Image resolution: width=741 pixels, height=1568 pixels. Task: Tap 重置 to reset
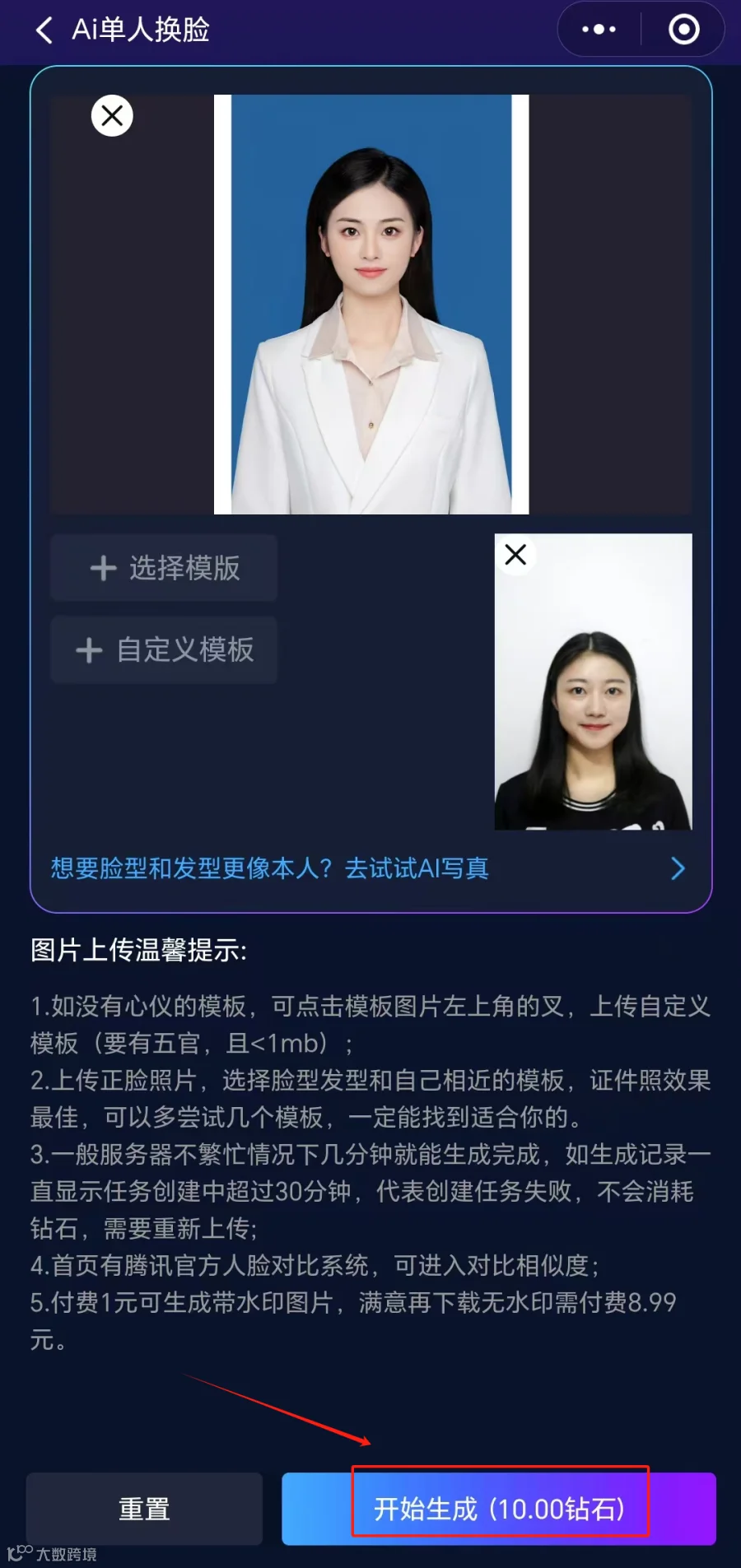144,1509
